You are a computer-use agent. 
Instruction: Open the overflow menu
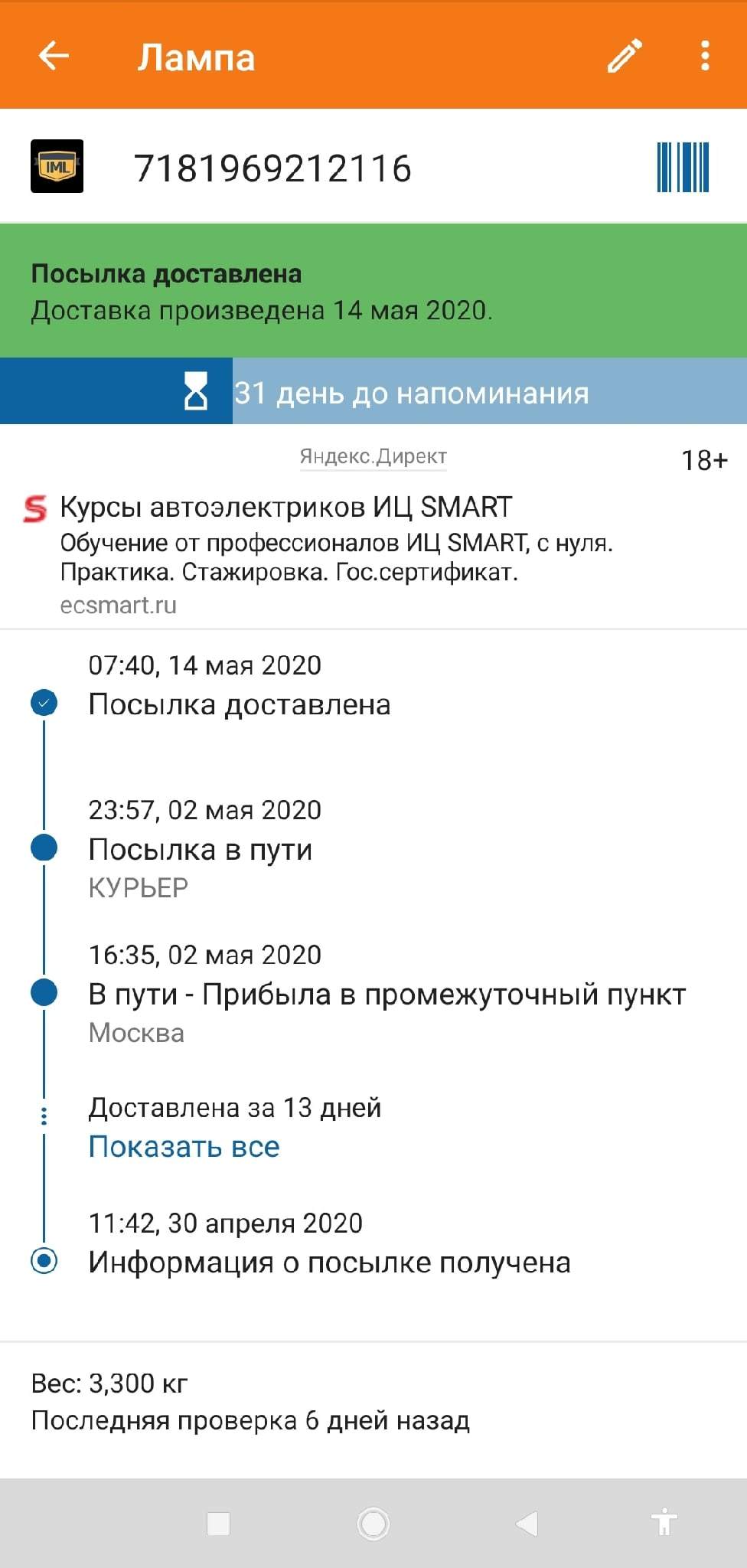pos(705,56)
